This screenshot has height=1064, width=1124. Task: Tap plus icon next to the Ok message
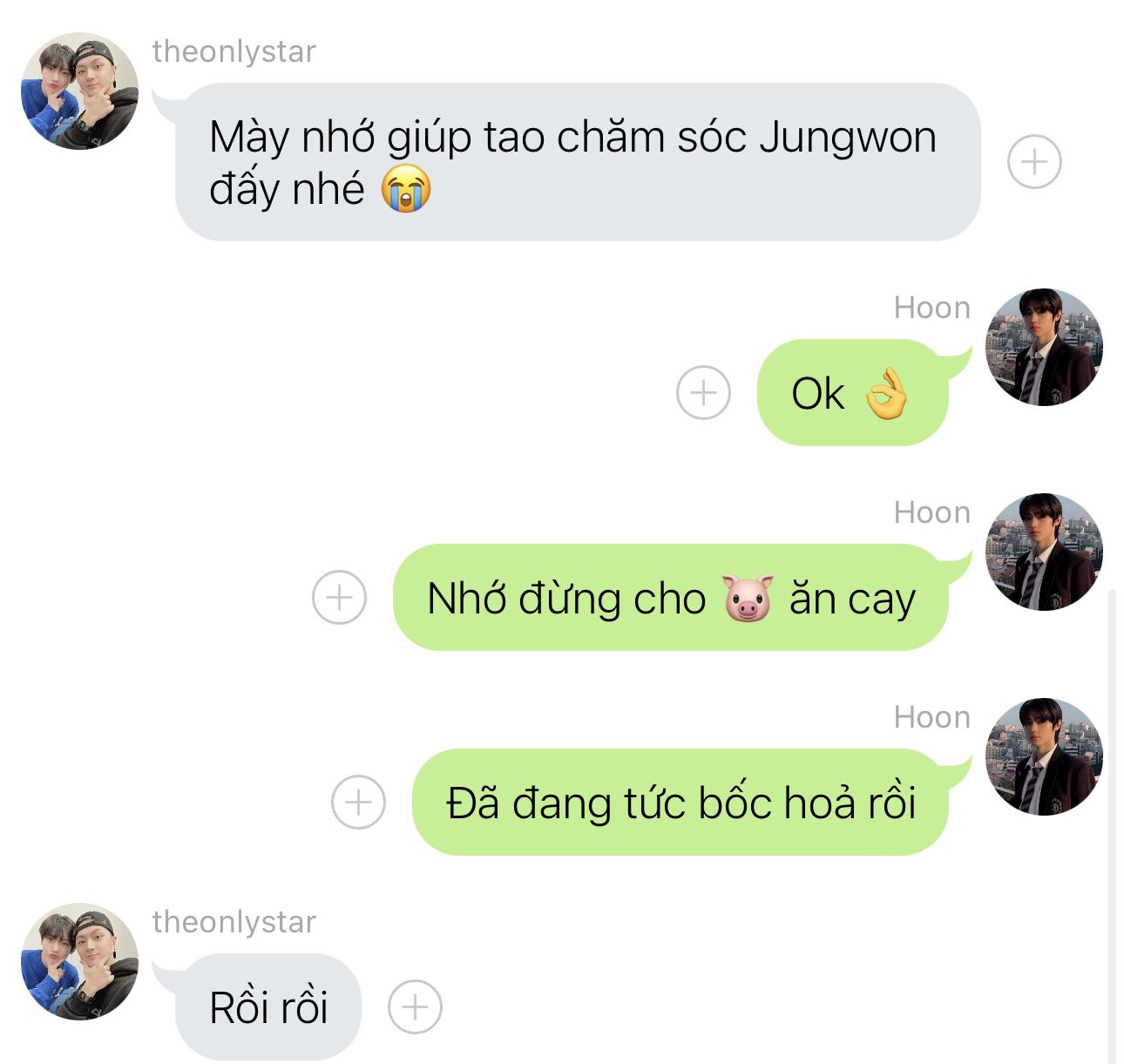(x=703, y=393)
